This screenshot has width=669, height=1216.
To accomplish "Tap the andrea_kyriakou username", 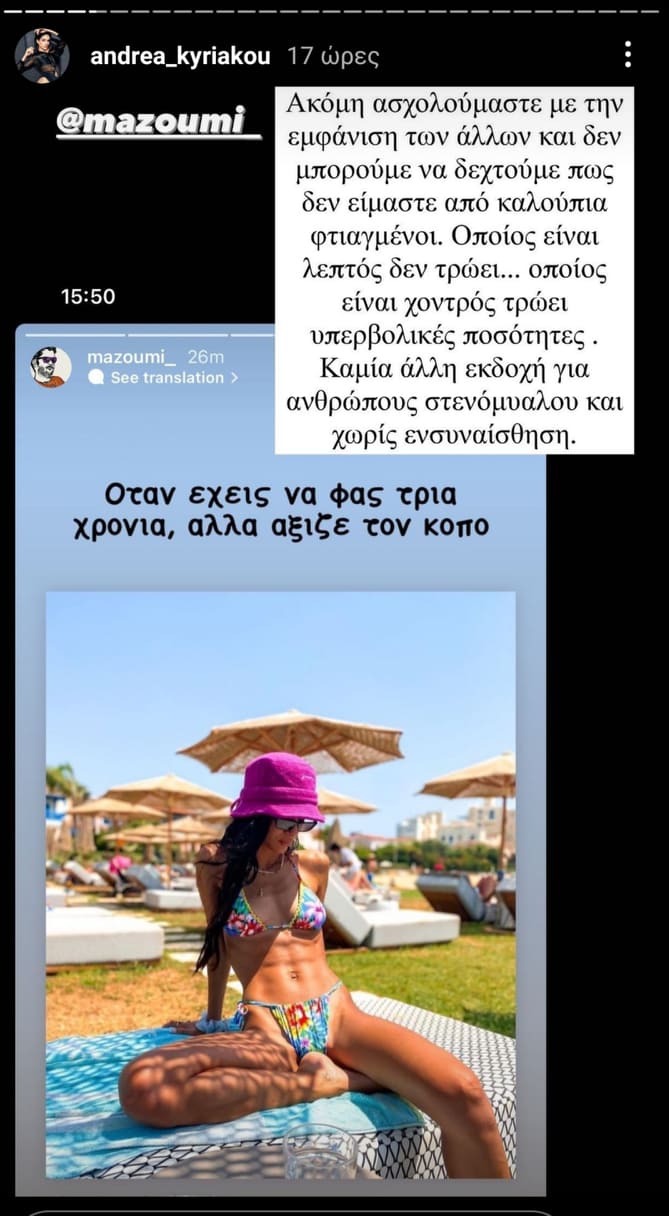I will 180,56.
